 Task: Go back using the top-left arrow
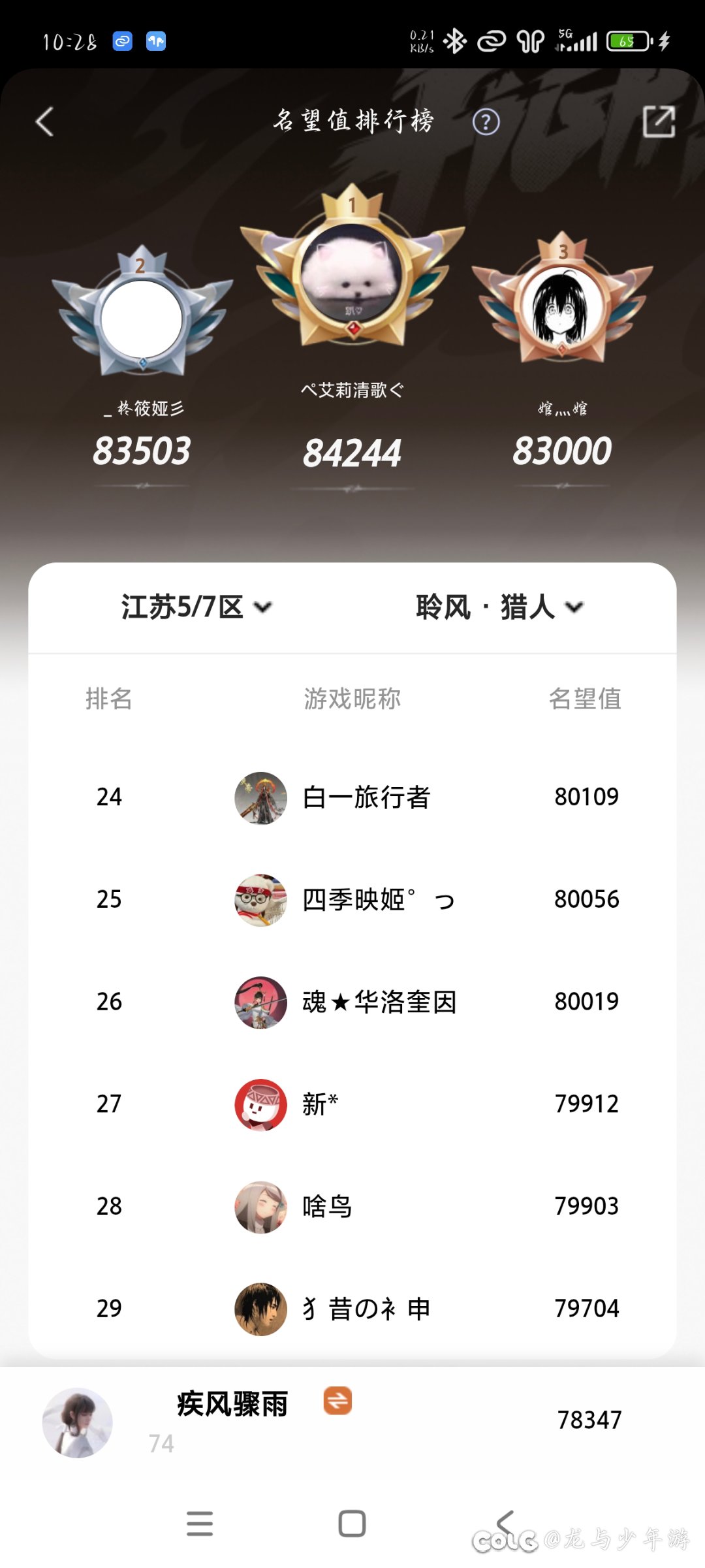pos(44,122)
